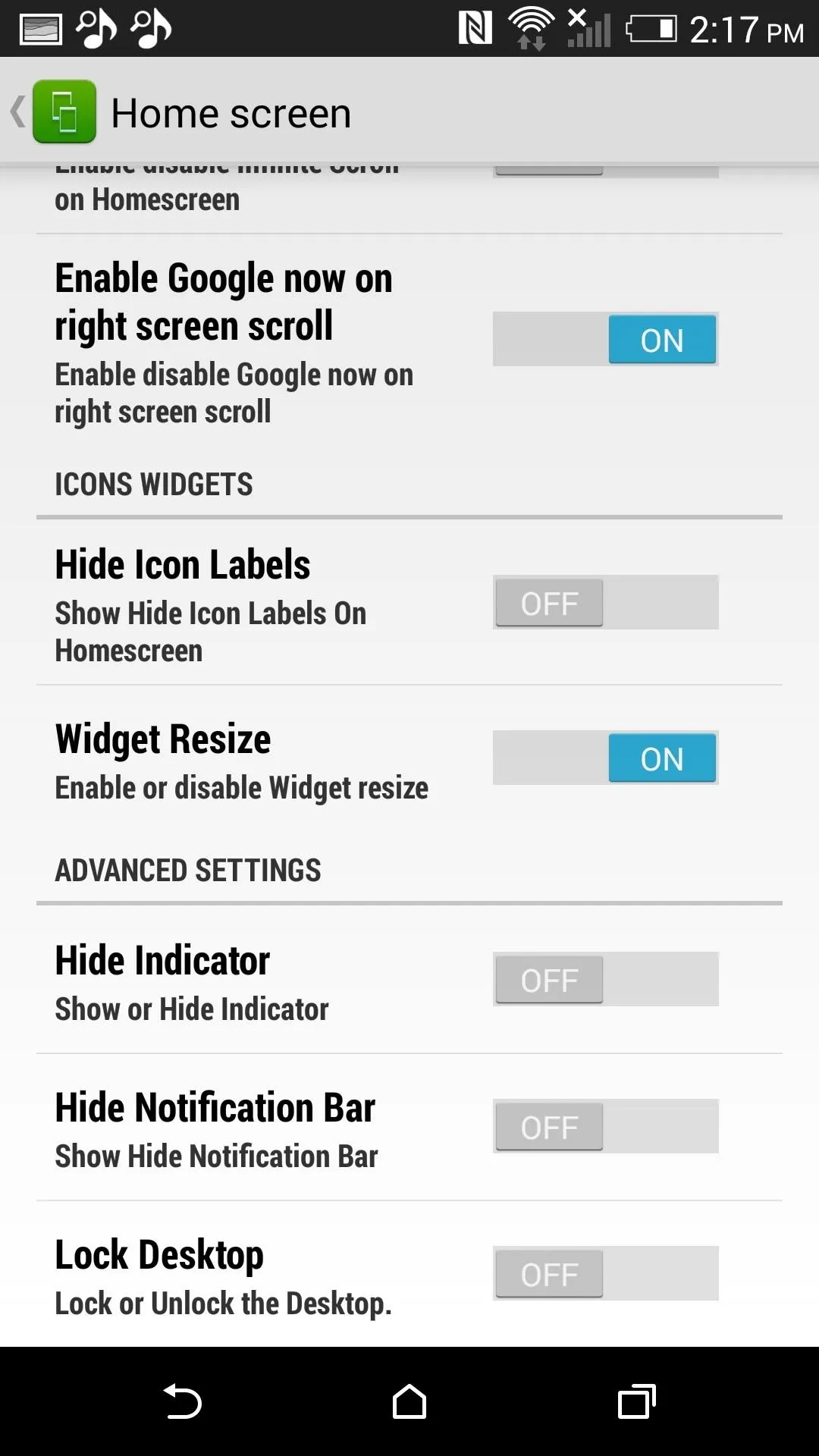The image size is (819, 1456).
Task: Open the recent apps overview
Action: tap(637, 1401)
